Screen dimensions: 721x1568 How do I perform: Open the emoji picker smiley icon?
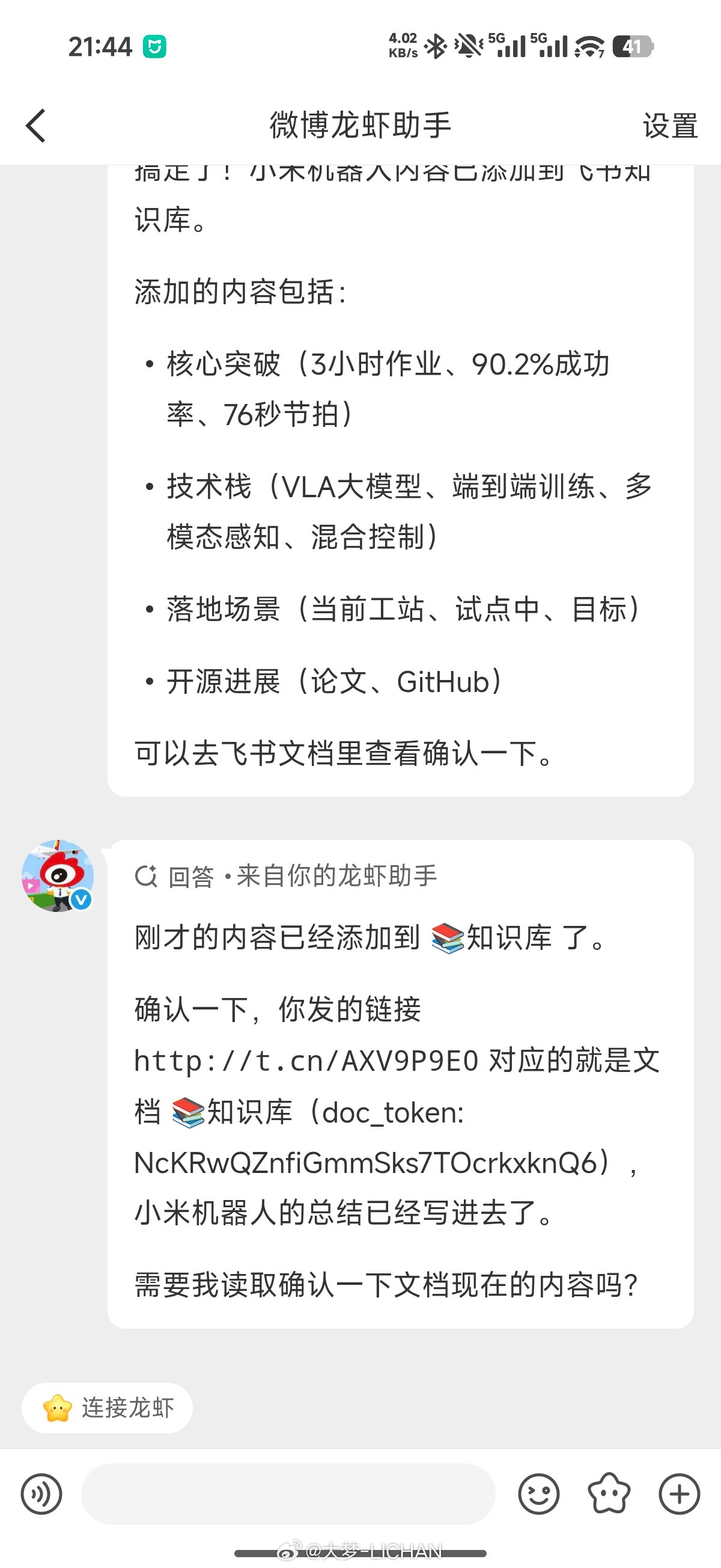pyautogui.click(x=540, y=1493)
